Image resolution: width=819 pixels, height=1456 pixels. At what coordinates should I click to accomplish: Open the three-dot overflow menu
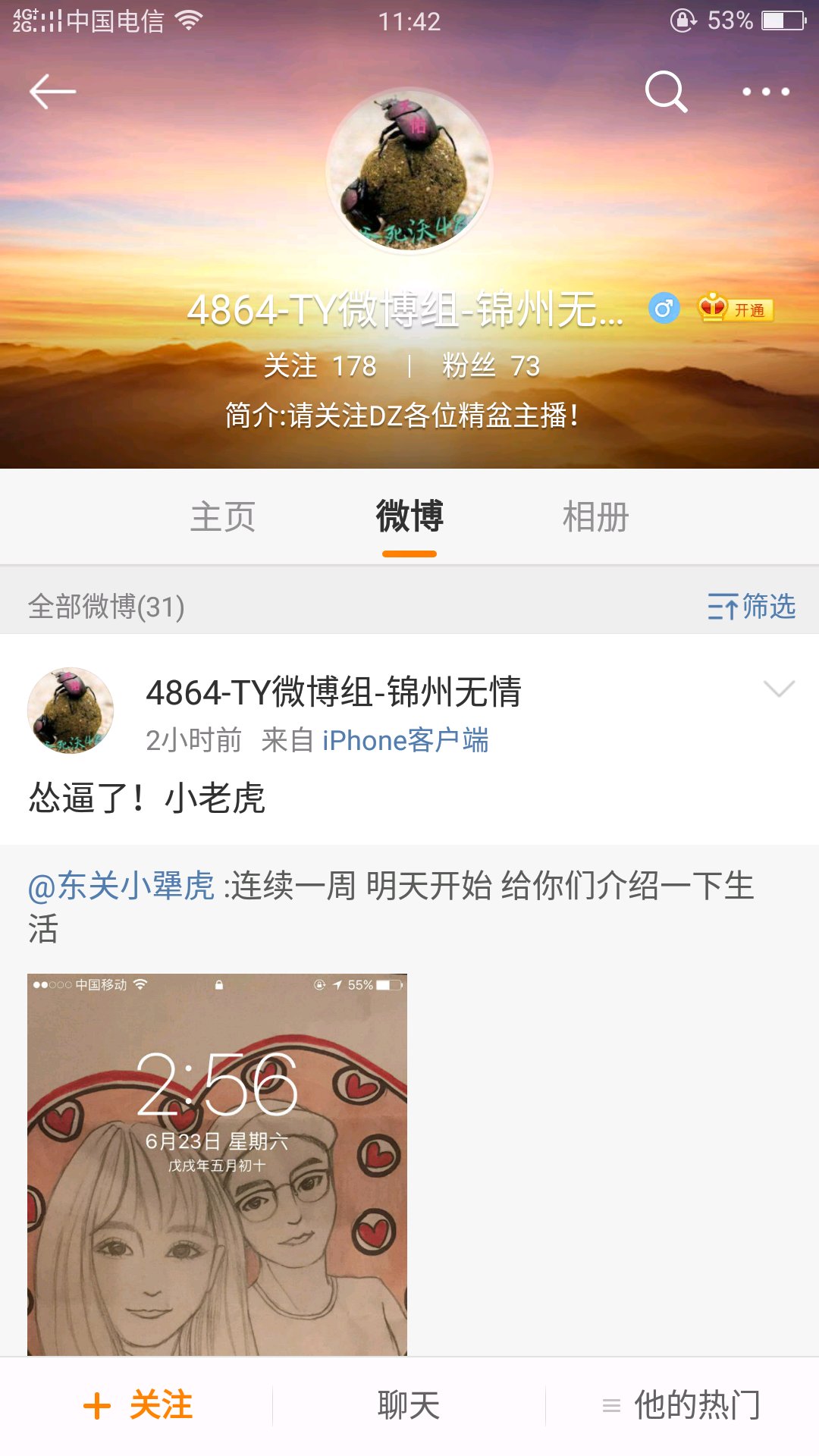pyautogui.click(x=766, y=92)
